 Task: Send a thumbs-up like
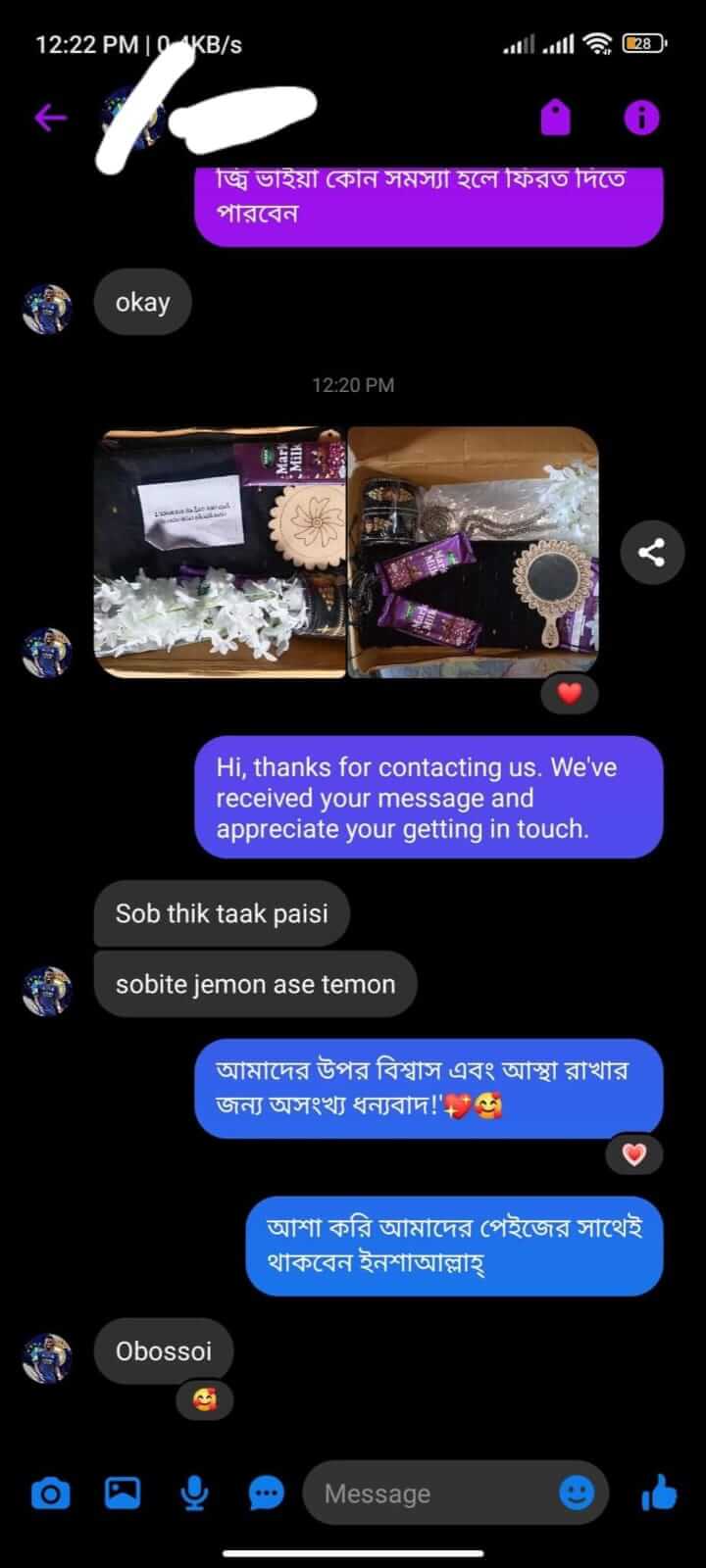click(659, 1494)
